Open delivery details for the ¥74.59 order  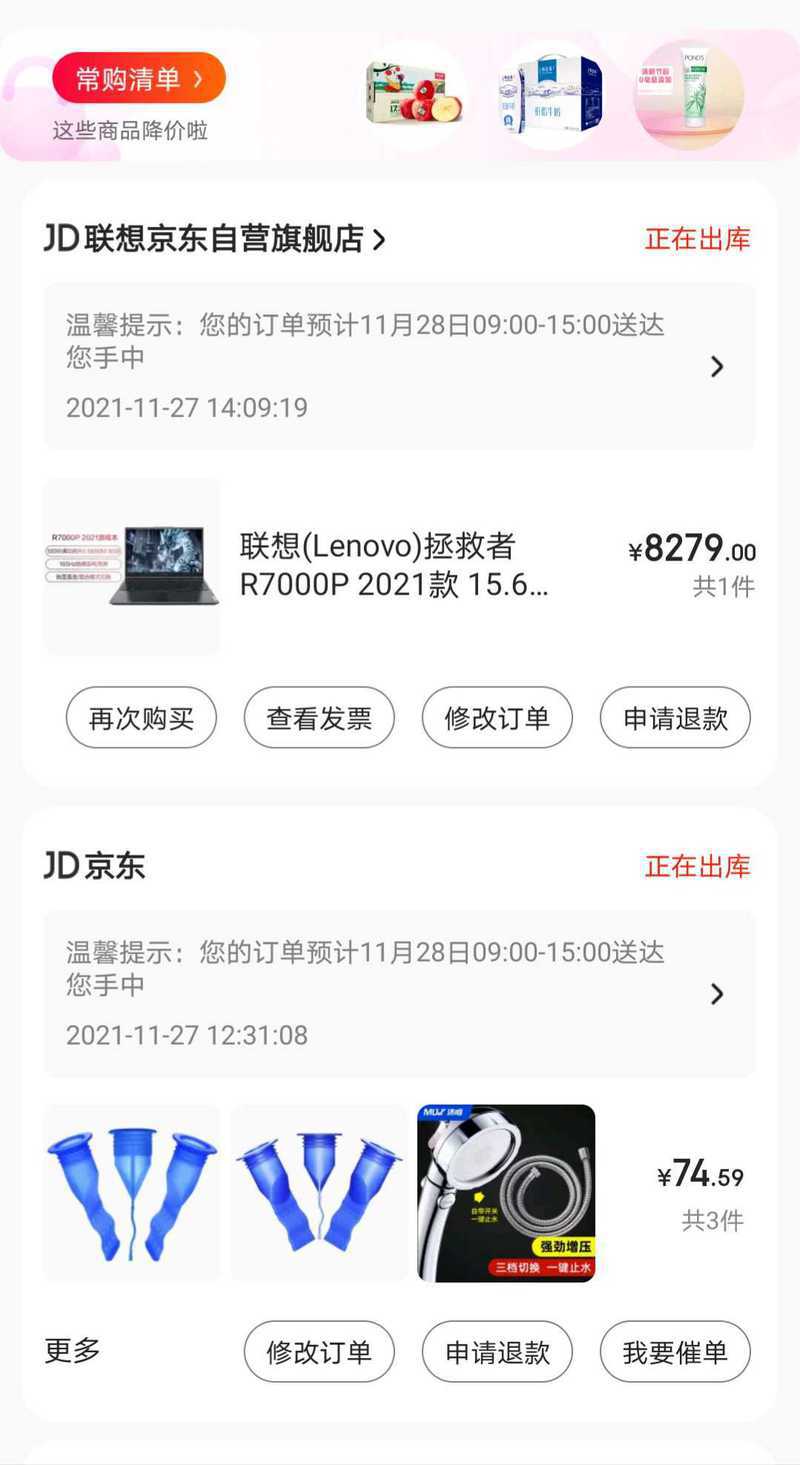tap(399, 994)
